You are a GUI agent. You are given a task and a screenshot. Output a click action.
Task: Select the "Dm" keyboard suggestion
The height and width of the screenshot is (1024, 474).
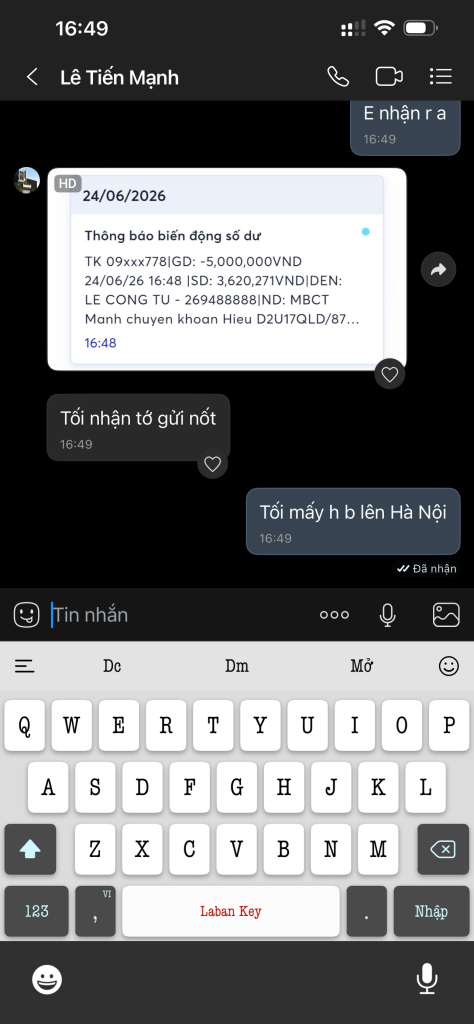coord(237,666)
